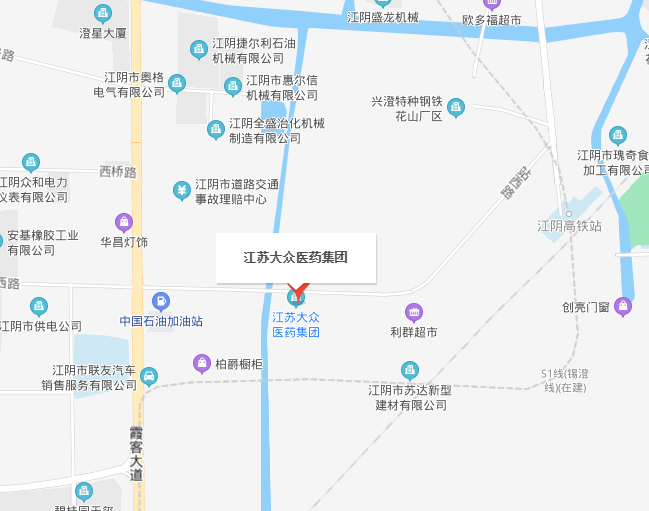Tap the 江阴市联友汽车销售服务有限公司 marker

(x=149, y=376)
